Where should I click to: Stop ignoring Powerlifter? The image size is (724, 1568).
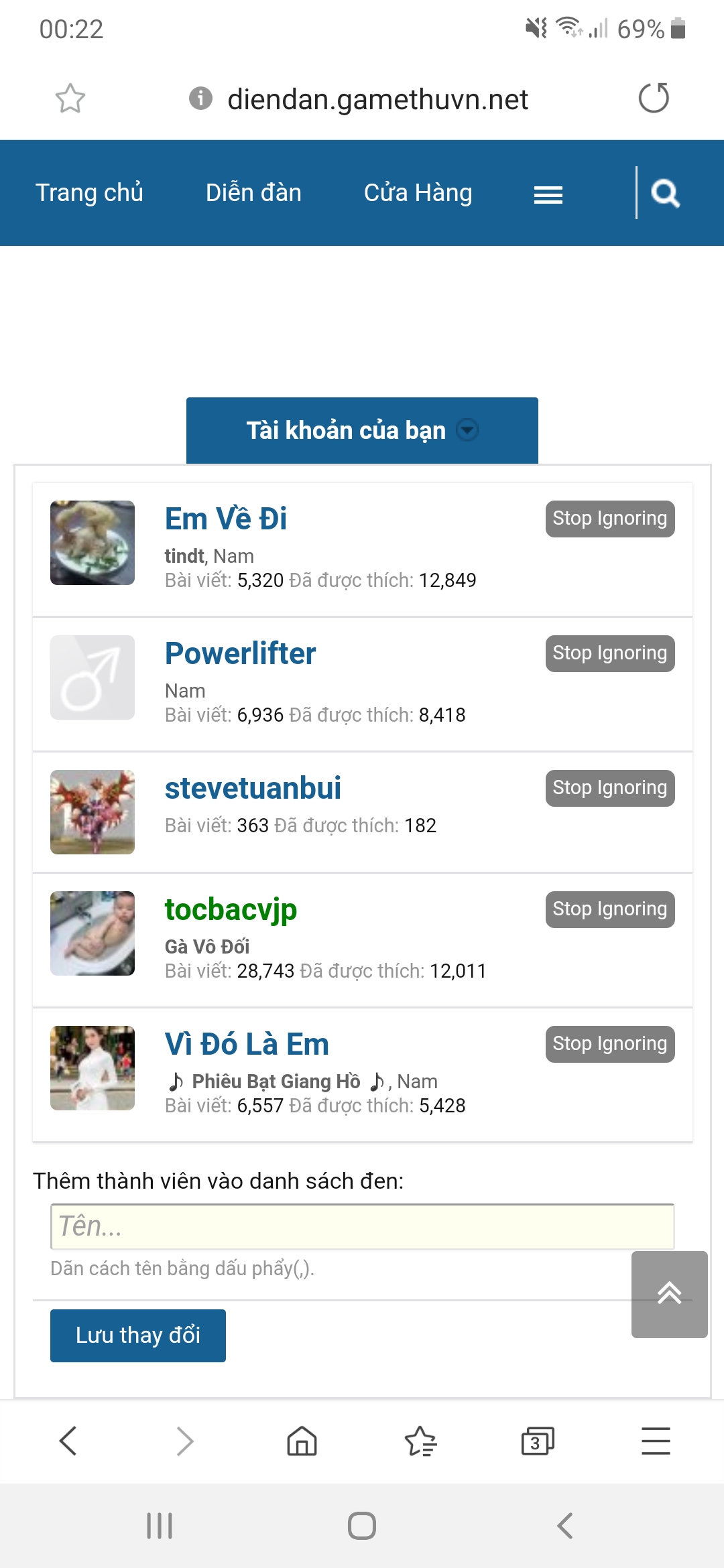click(609, 653)
